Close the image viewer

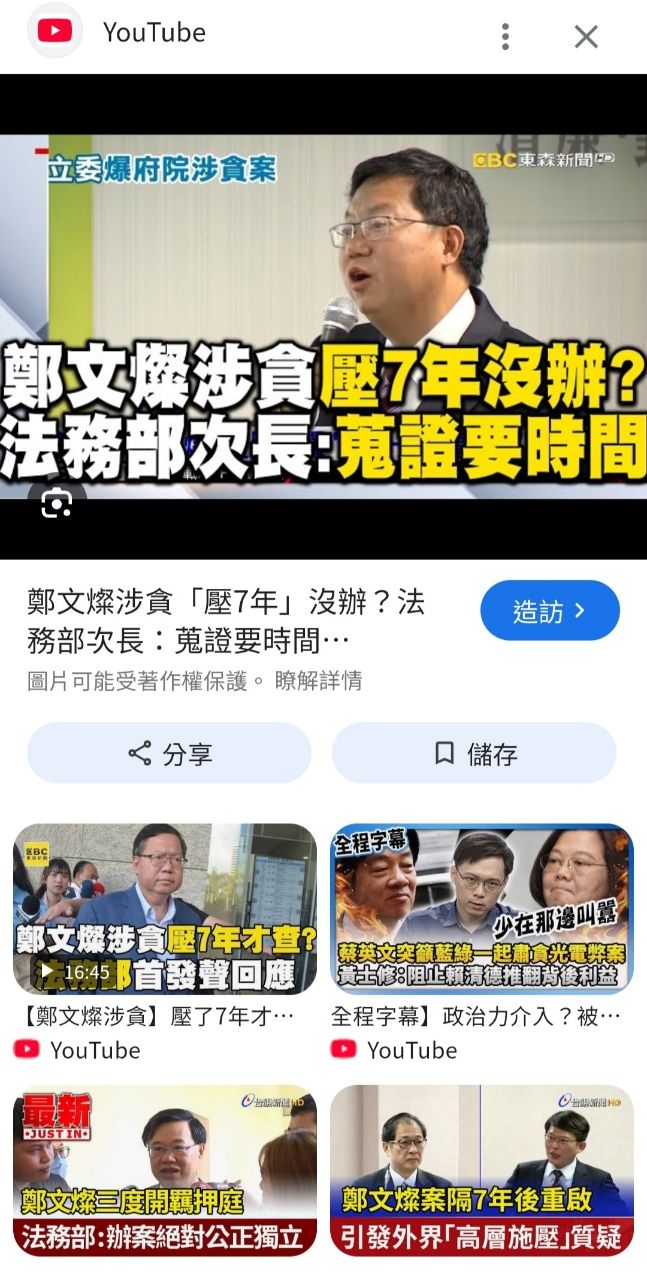pyautogui.click(x=586, y=37)
